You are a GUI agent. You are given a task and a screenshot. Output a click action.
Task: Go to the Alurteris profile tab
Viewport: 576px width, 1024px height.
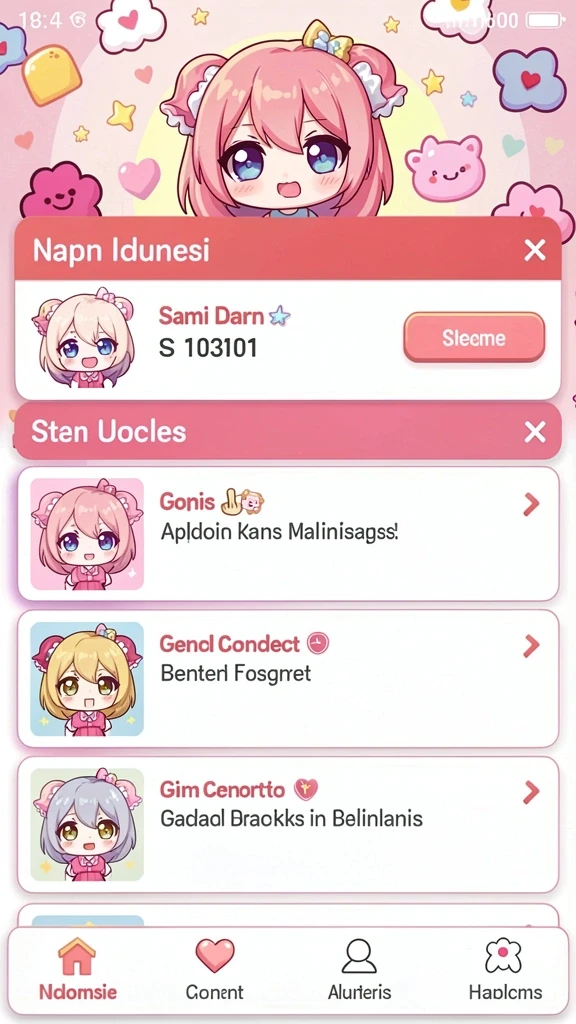coord(359,970)
